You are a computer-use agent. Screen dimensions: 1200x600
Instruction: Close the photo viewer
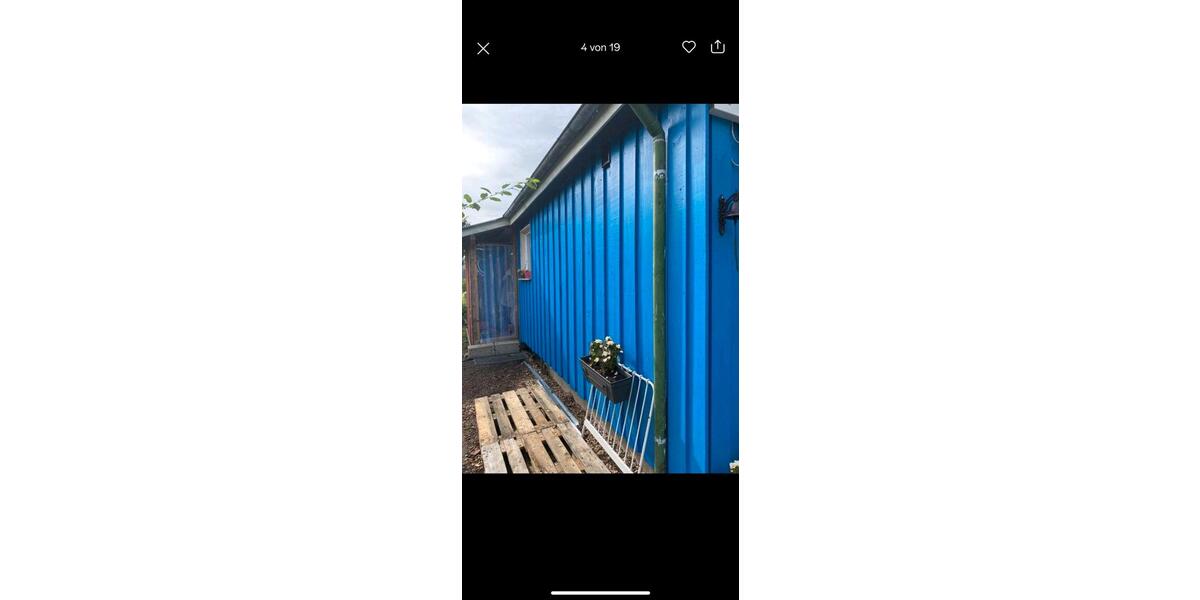[x=483, y=48]
